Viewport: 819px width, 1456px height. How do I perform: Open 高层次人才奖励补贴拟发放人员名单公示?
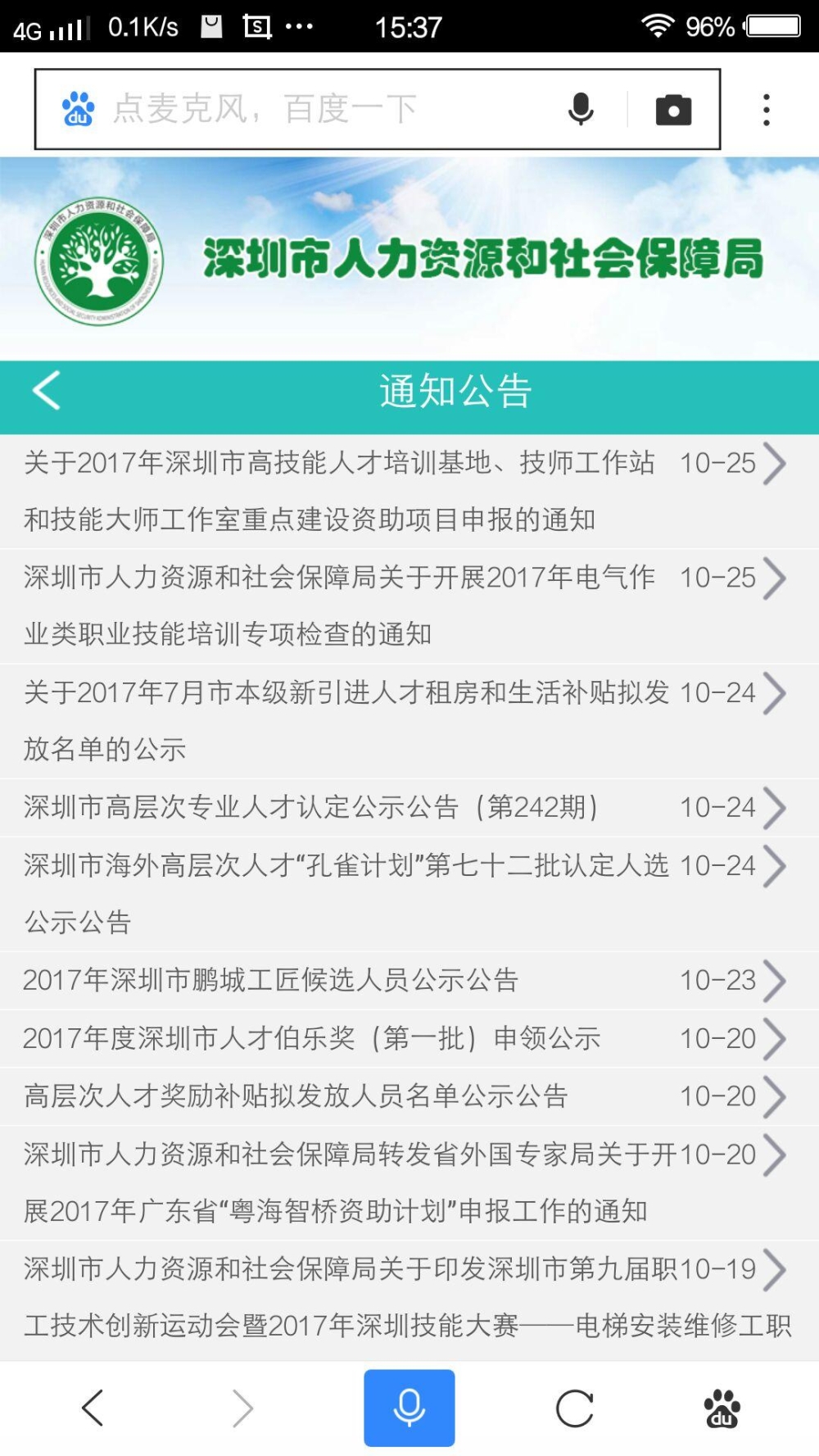coord(409,1095)
